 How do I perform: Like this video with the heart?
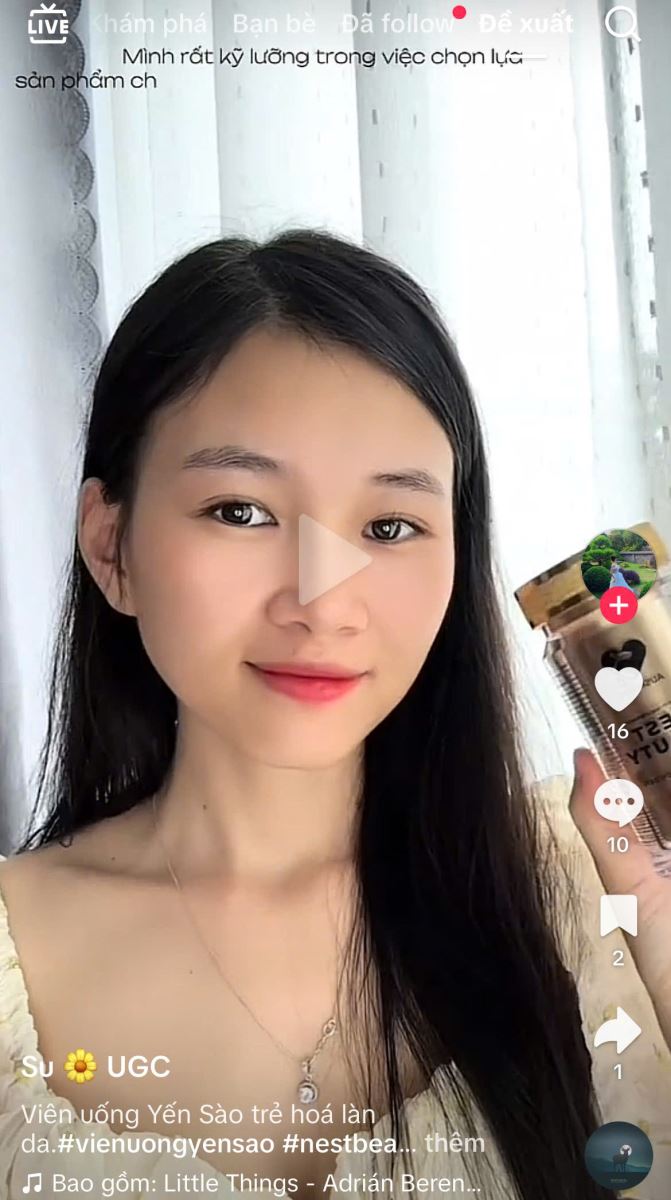(618, 689)
